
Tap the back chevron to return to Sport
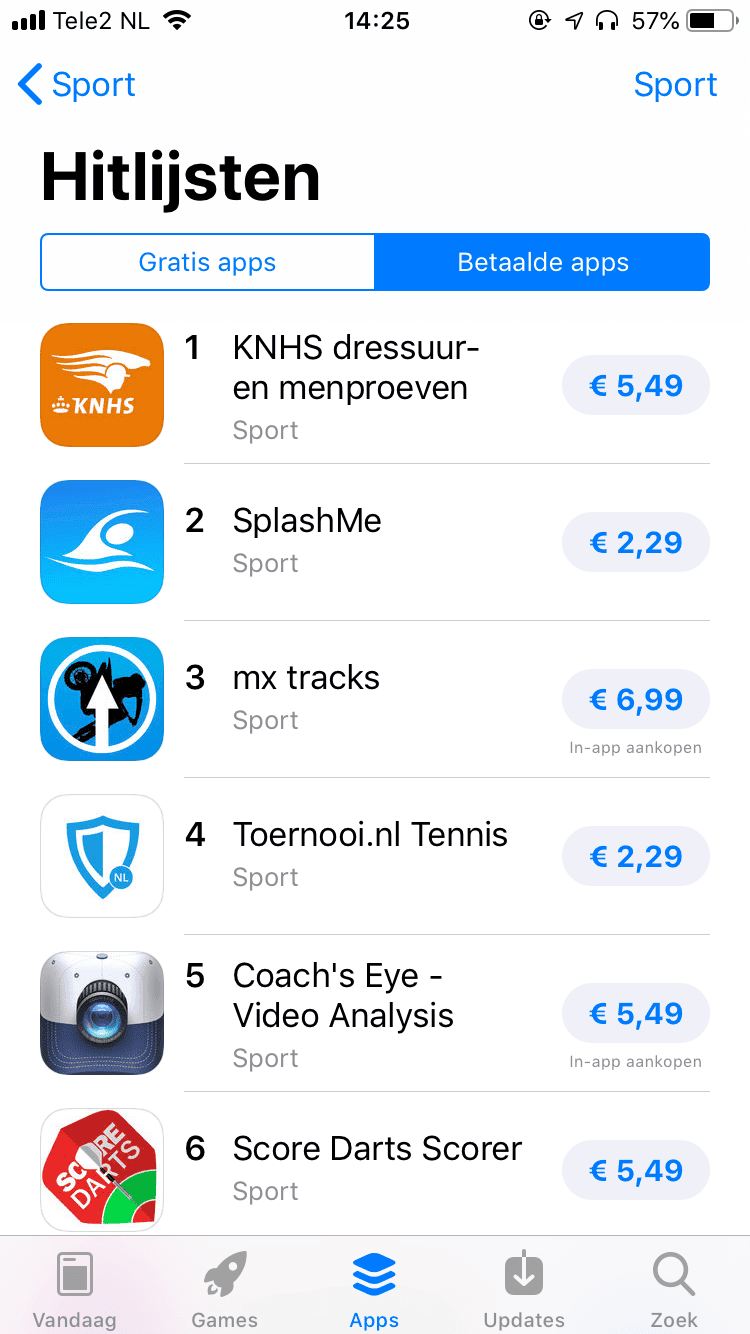point(30,85)
